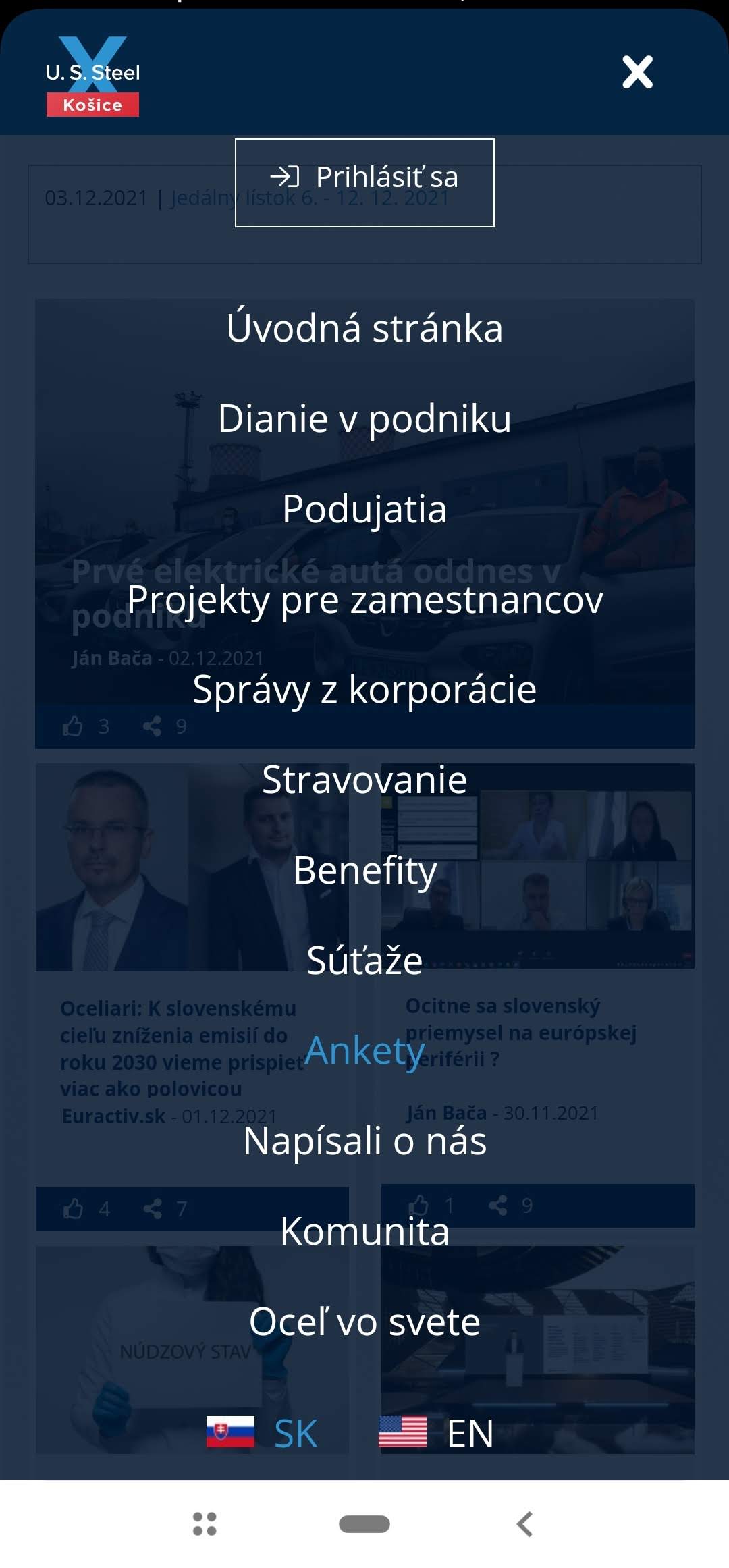Viewport: 729px width, 1568px height.
Task: Go to the Komunita section
Action: 364,1232
